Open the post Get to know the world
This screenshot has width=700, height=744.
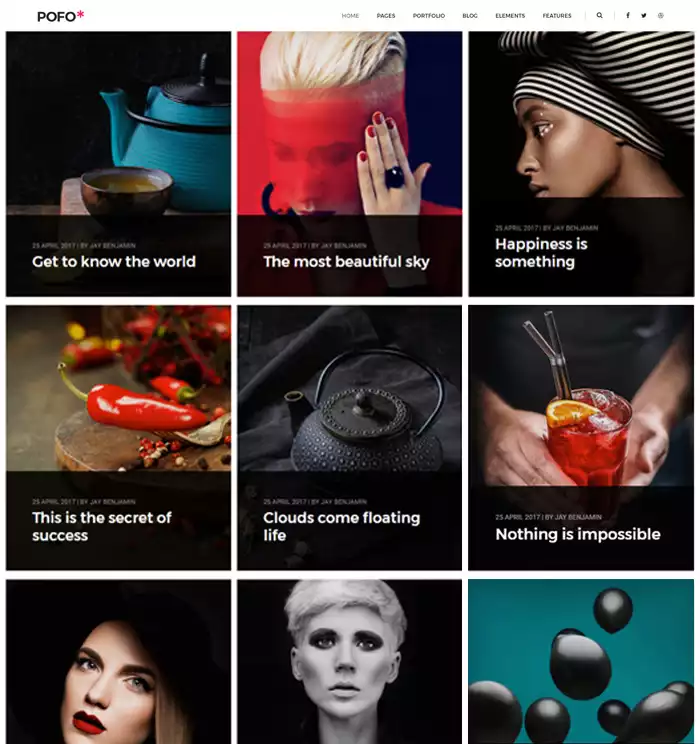pos(114,262)
